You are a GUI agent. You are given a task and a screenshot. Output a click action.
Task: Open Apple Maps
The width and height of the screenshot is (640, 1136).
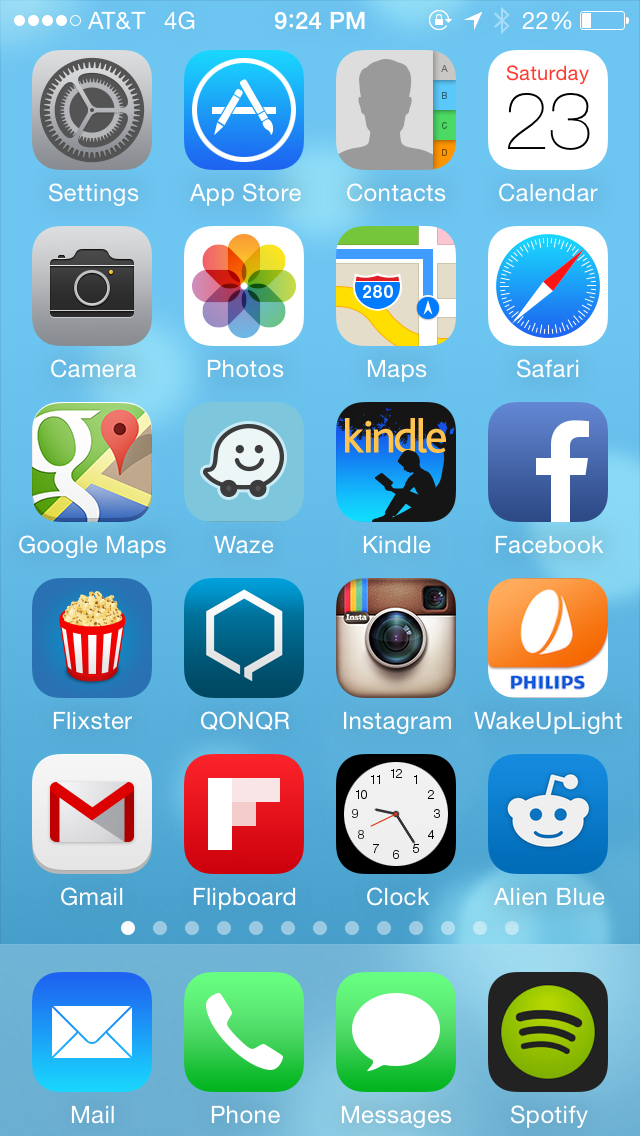[396, 286]
